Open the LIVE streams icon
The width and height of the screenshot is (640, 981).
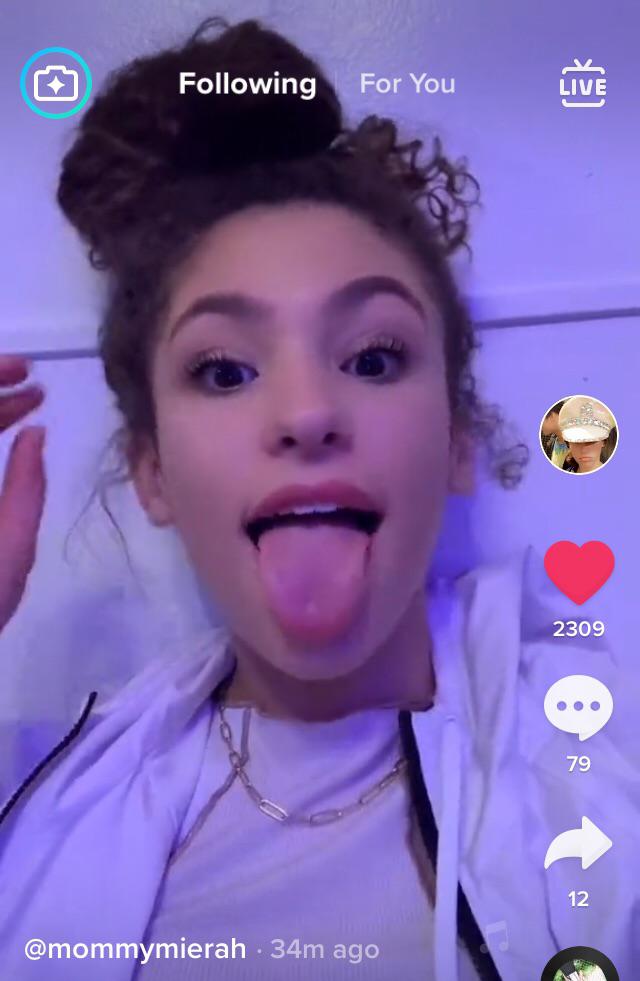(583, 84)
